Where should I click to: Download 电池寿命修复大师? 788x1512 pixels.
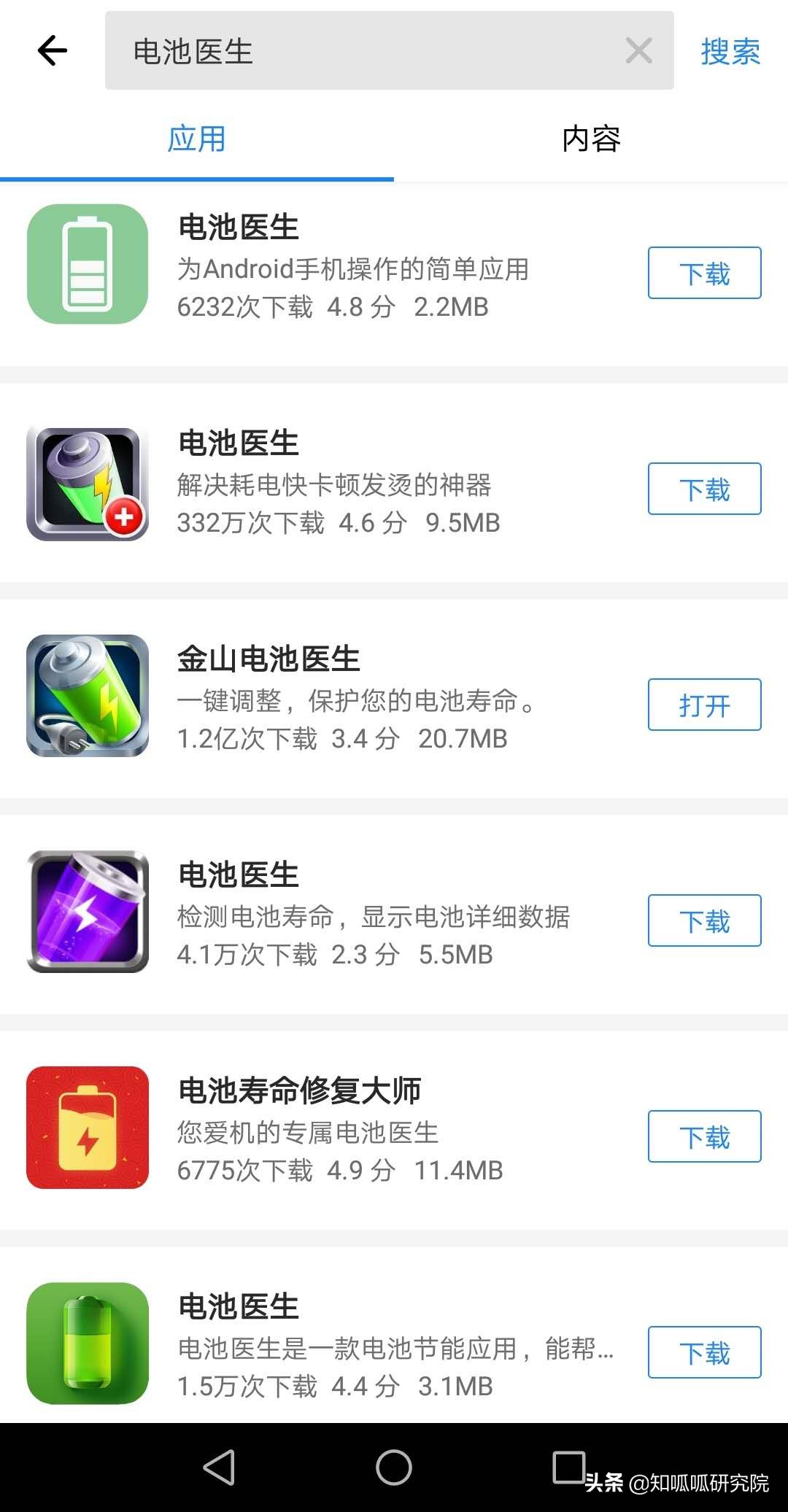coord(704,1136)
